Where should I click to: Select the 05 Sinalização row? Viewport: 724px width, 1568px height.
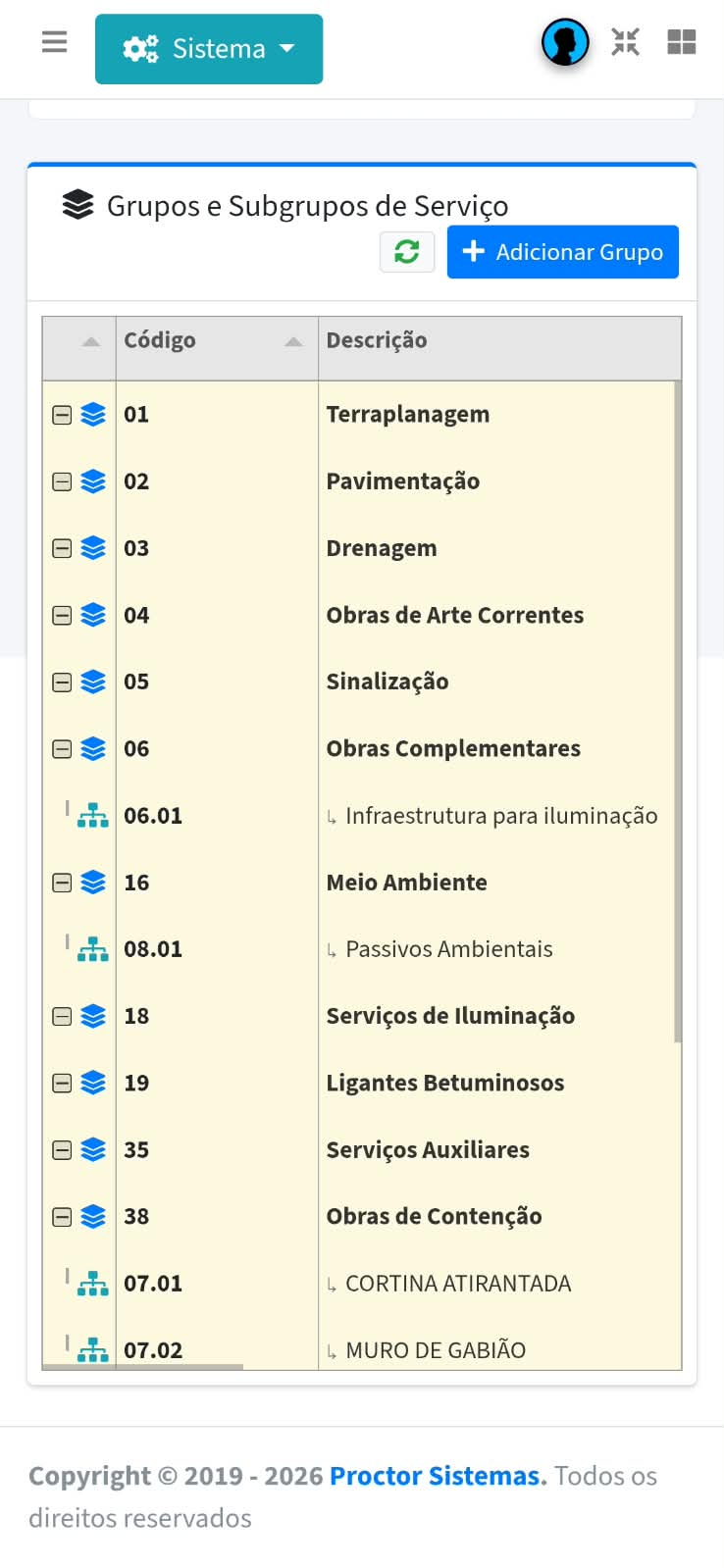359,682
